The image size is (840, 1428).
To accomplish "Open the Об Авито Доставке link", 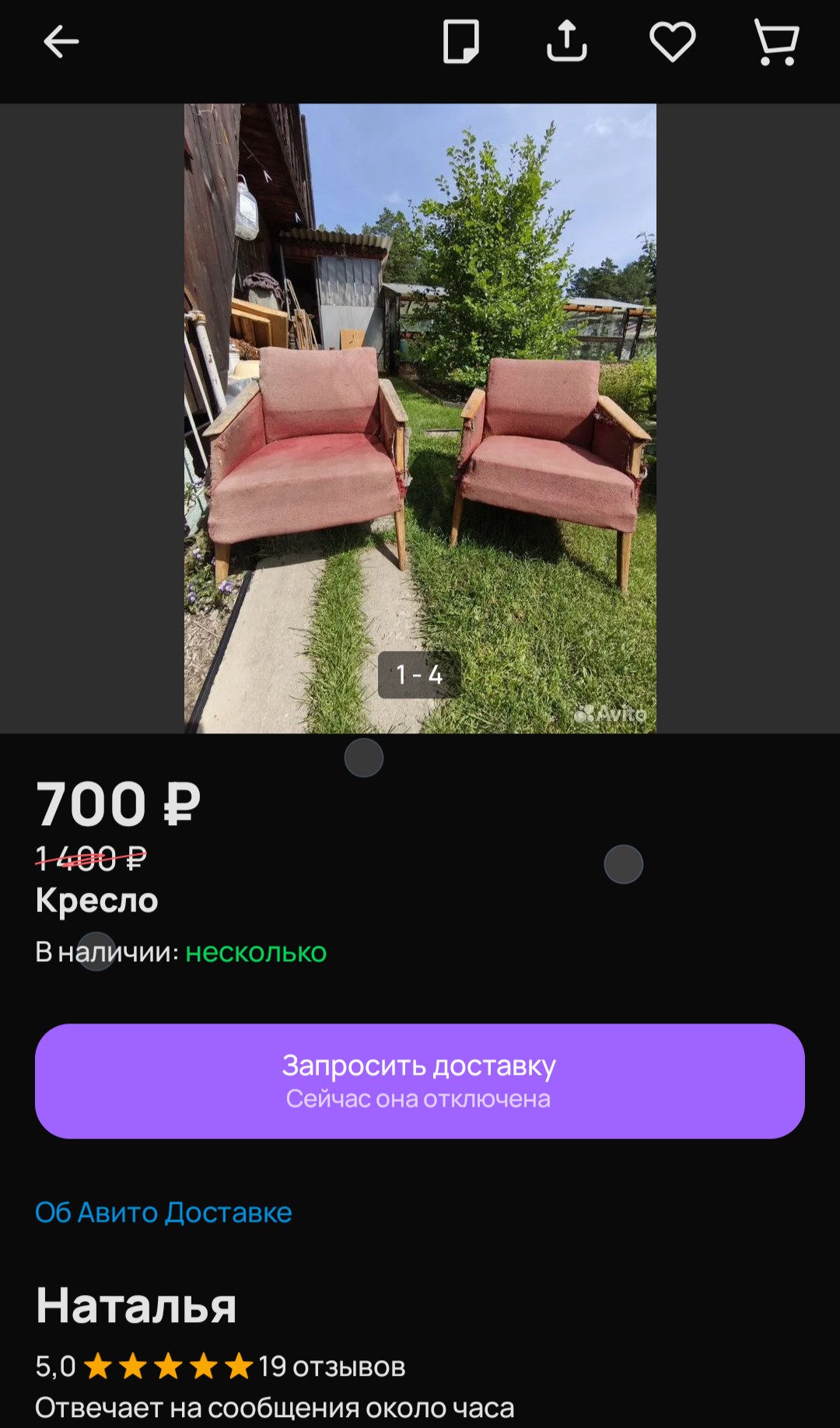I will [163, 1212].
